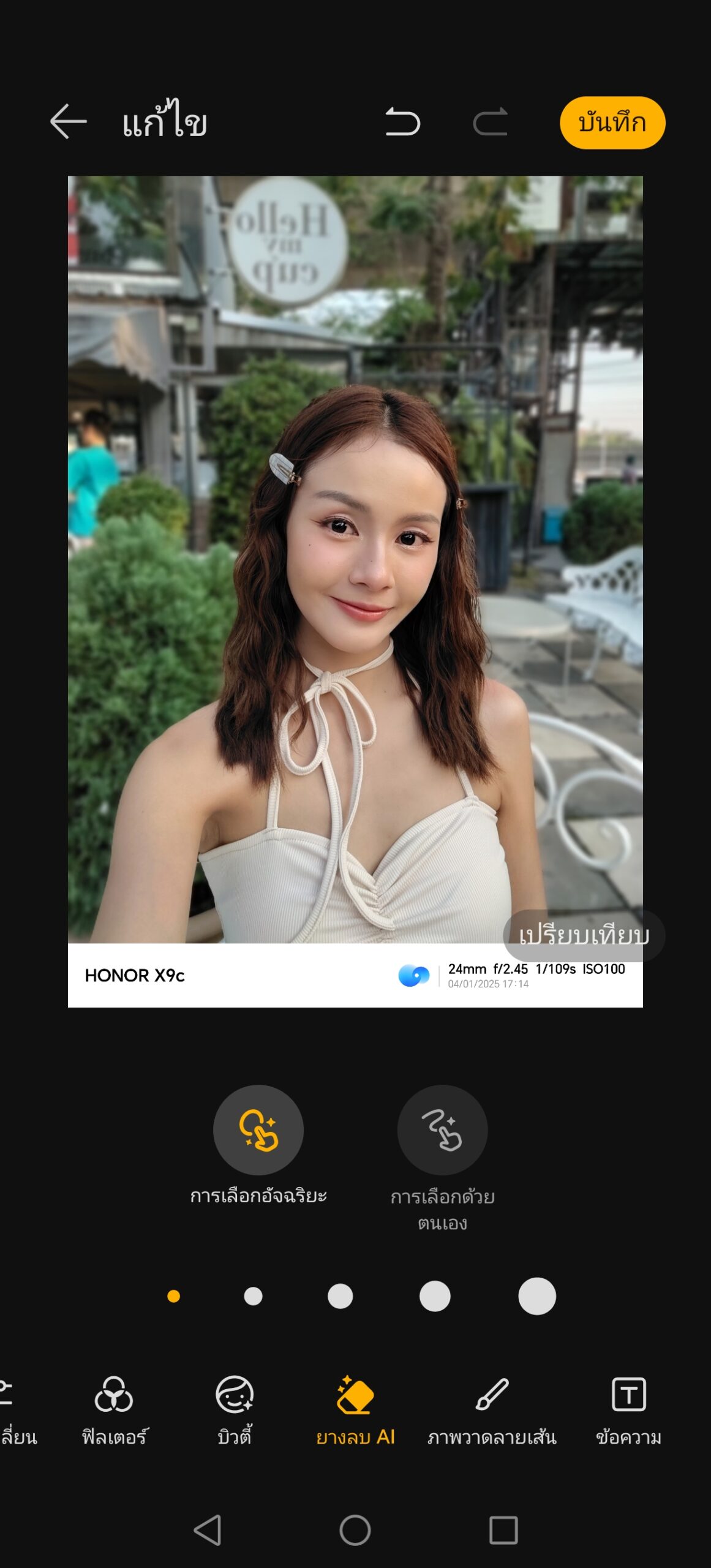This screenshot has width=711, height=1568.
Task: Select the largest brush size dot
Action: point(536,1296)
